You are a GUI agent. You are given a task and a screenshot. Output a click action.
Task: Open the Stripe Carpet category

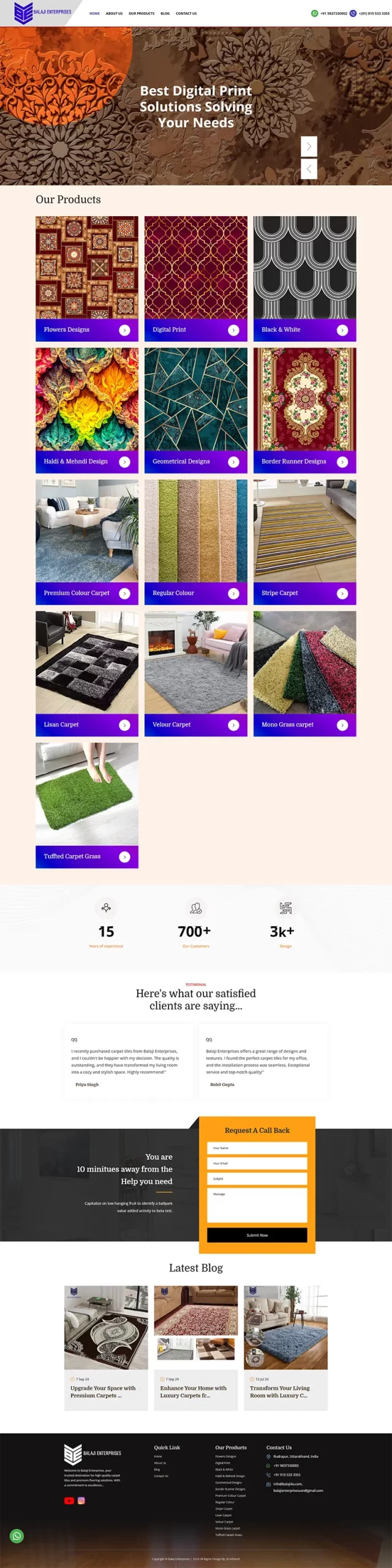(x=304, y=594)
